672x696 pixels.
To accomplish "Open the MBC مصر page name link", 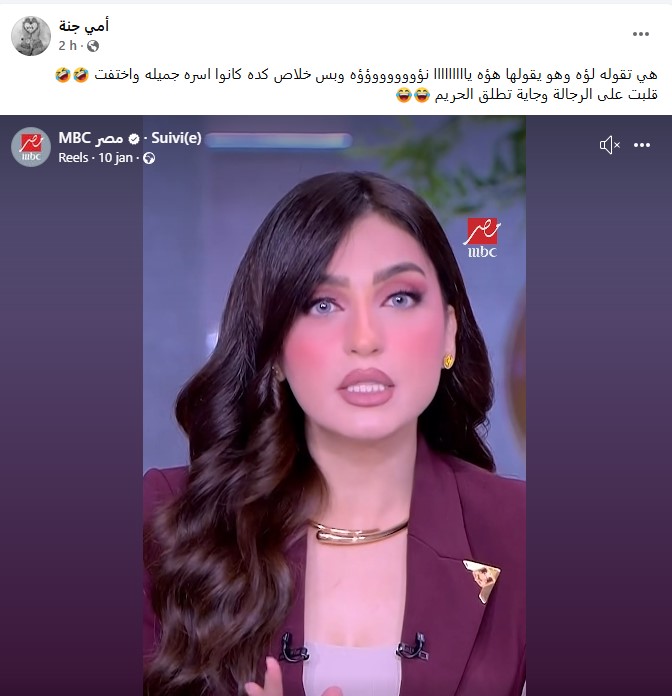I will [89, 138].
